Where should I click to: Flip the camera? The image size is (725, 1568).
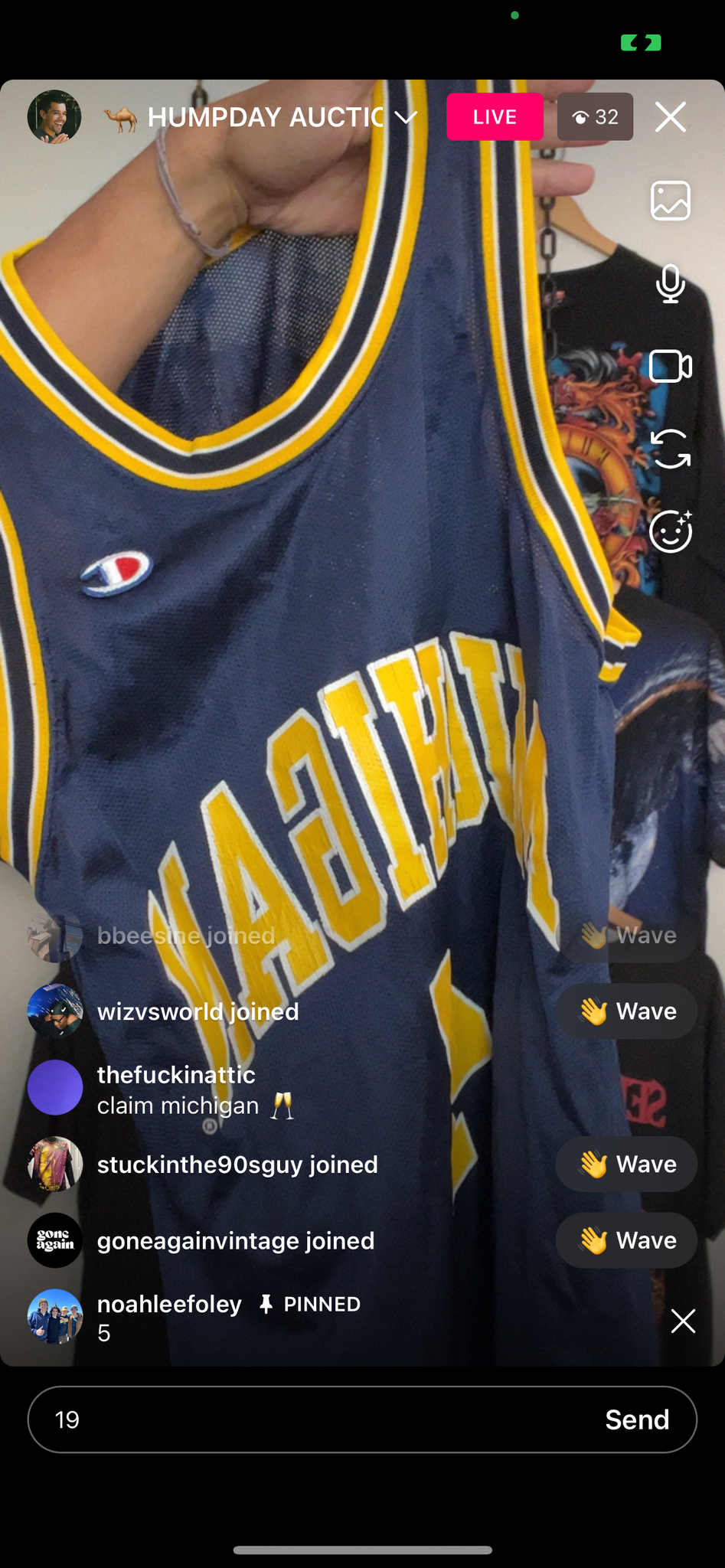671,449
